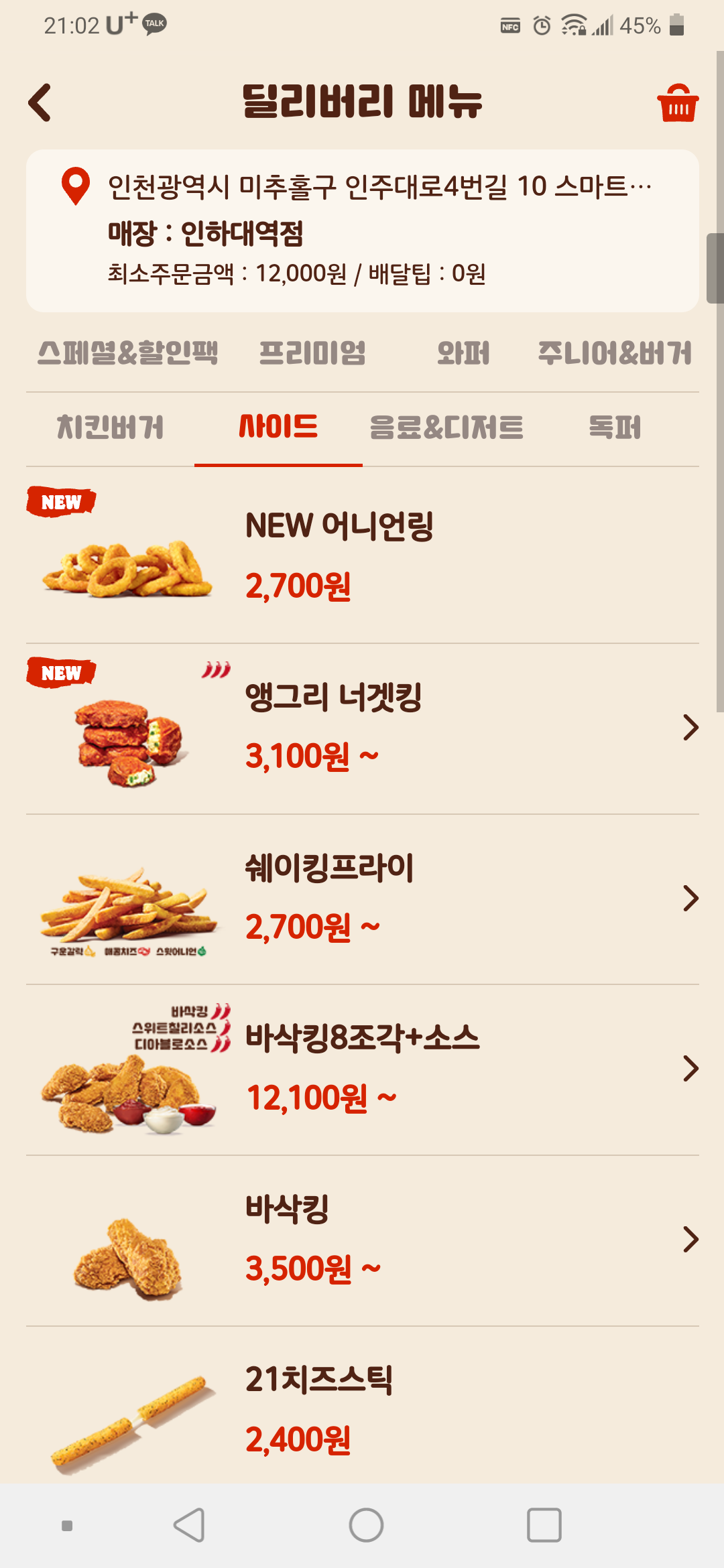Open options for 앵그리 너겟킹
The width and height of the screenshot is (724, 1568).
pyautogui.click(x=362, y=728)
